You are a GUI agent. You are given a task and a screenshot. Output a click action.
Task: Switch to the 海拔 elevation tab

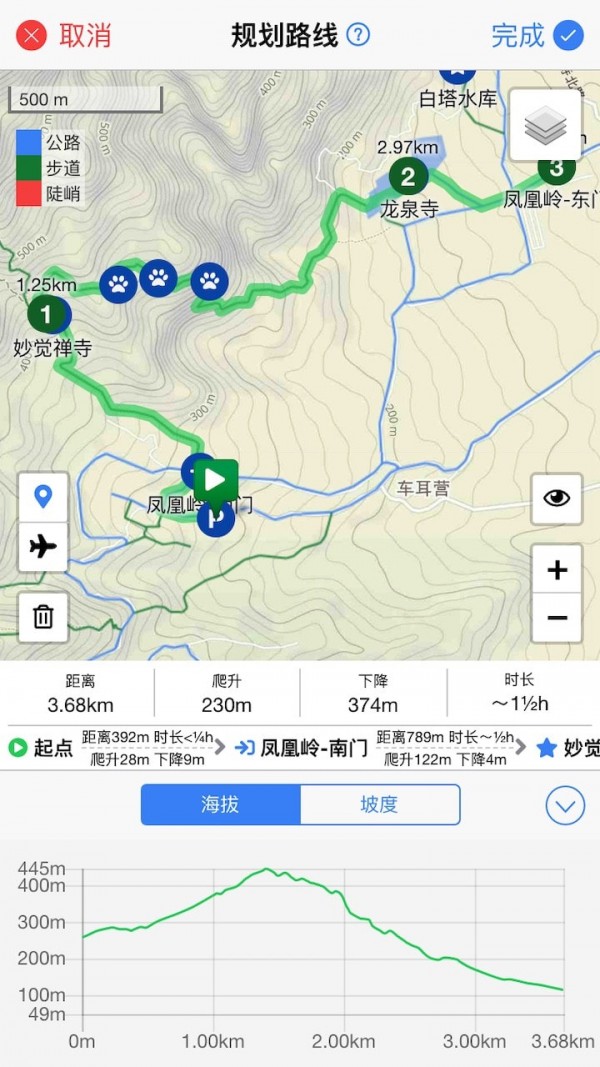(x=220, y=804)
